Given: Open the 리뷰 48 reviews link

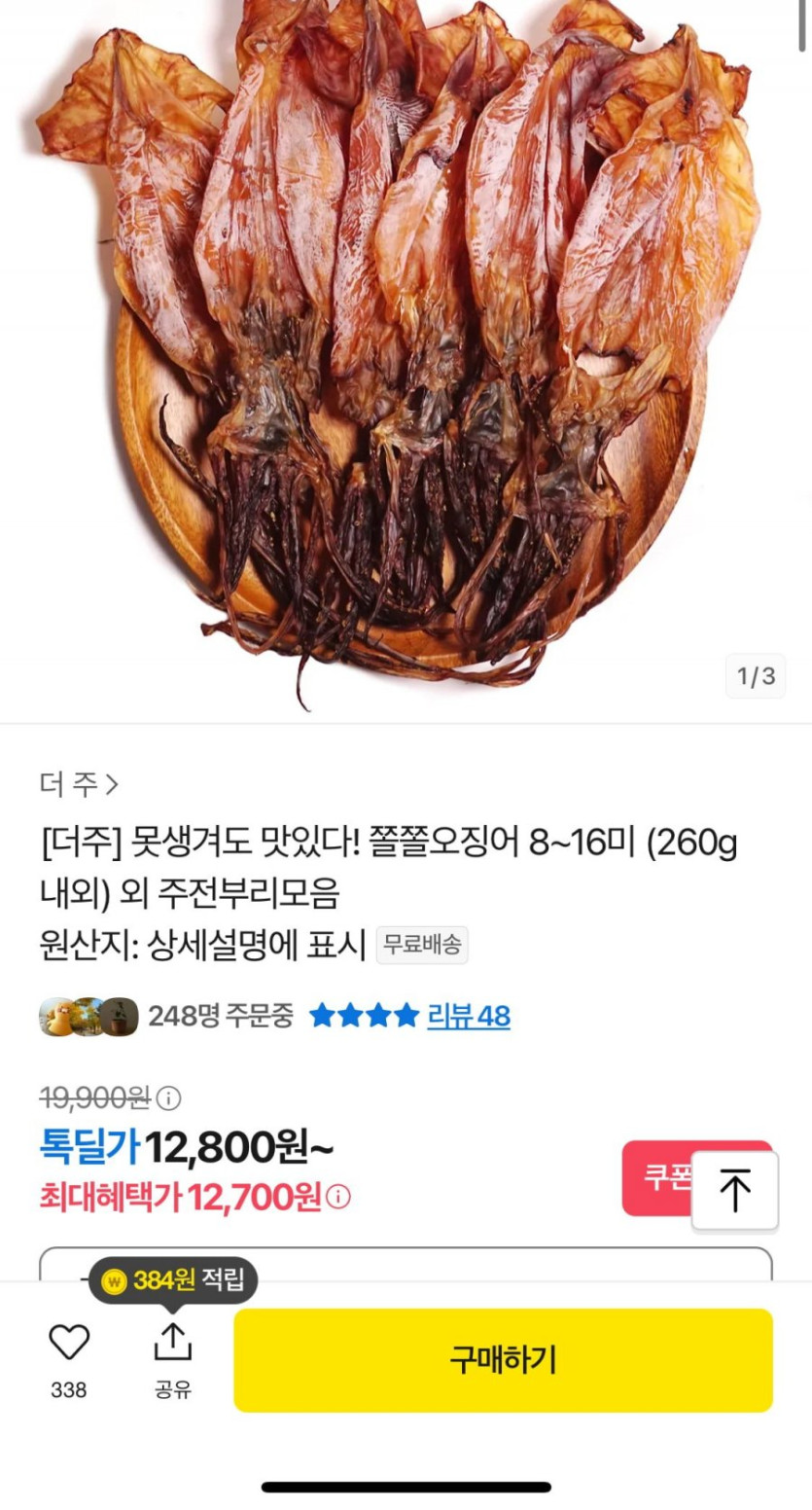Looking at the screenshot, I should coord(468,1017).
